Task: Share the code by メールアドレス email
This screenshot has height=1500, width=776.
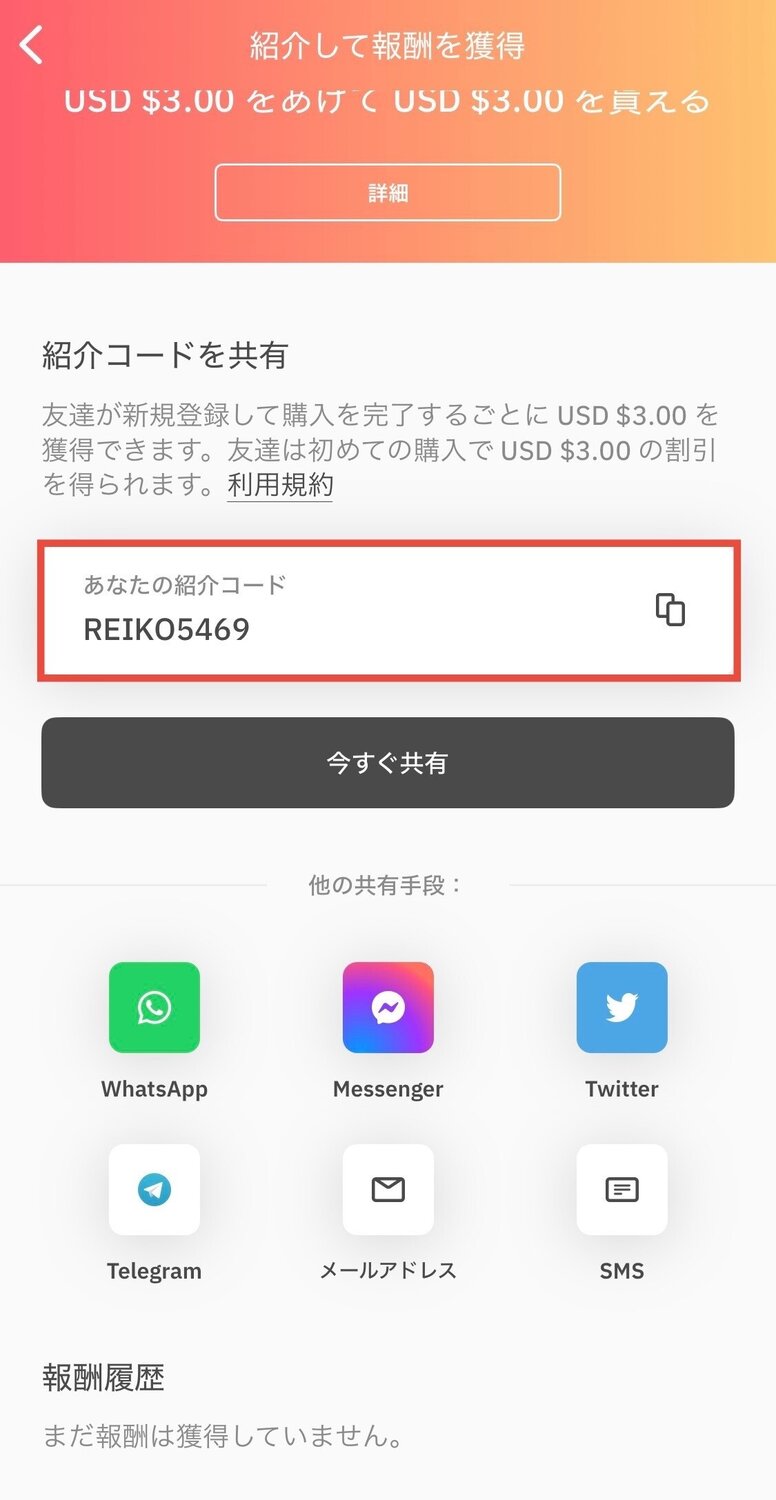Action: coord(388,1190)
